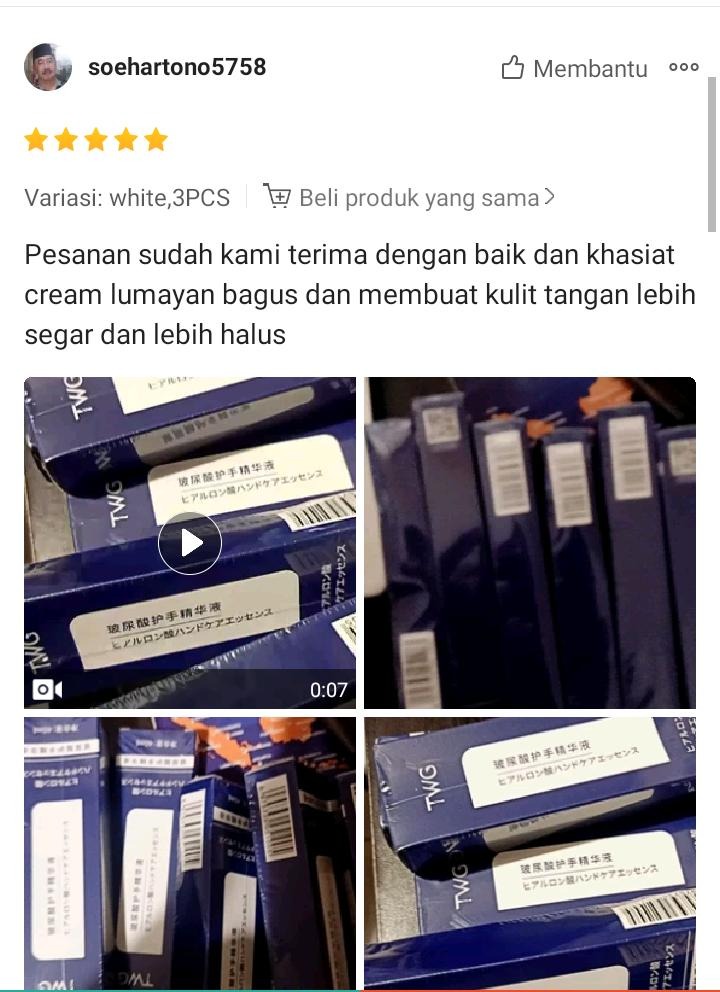The height and width of the screenshot is (992, 720).
Task: View the bottom-left photo of standing boxes
Action: point(190,853)
